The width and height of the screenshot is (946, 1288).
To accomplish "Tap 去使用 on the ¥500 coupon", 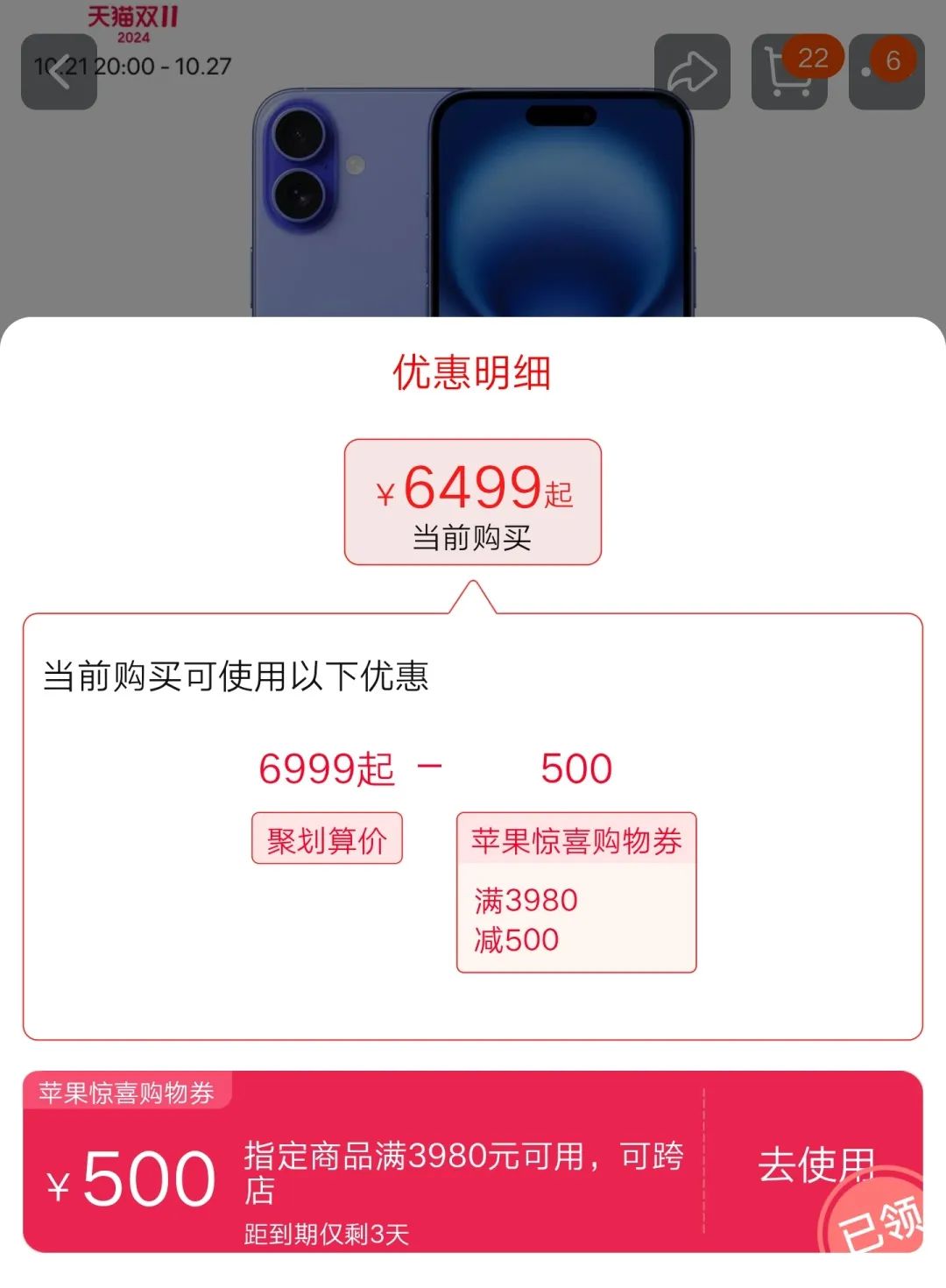I will click(x=815, y=1164).
